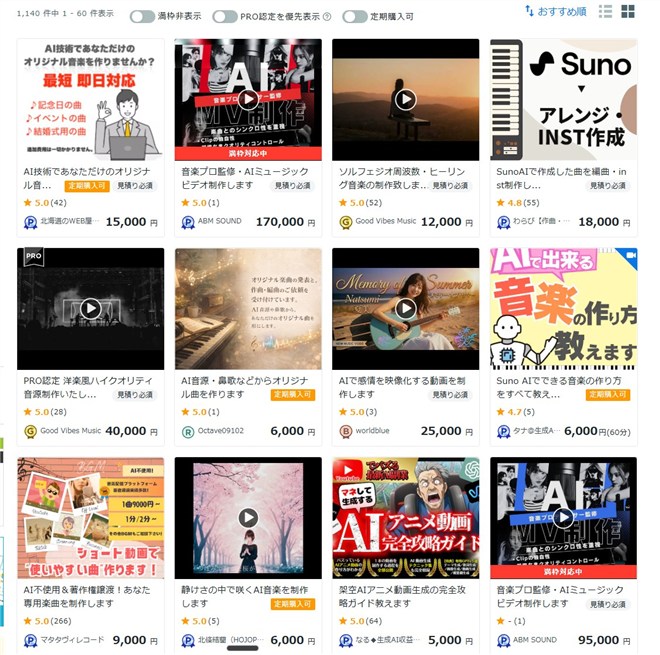View the AIで感情を映像化する動画 service
Image resolution: width=660 pixels, height=655 pixels.
405,309
